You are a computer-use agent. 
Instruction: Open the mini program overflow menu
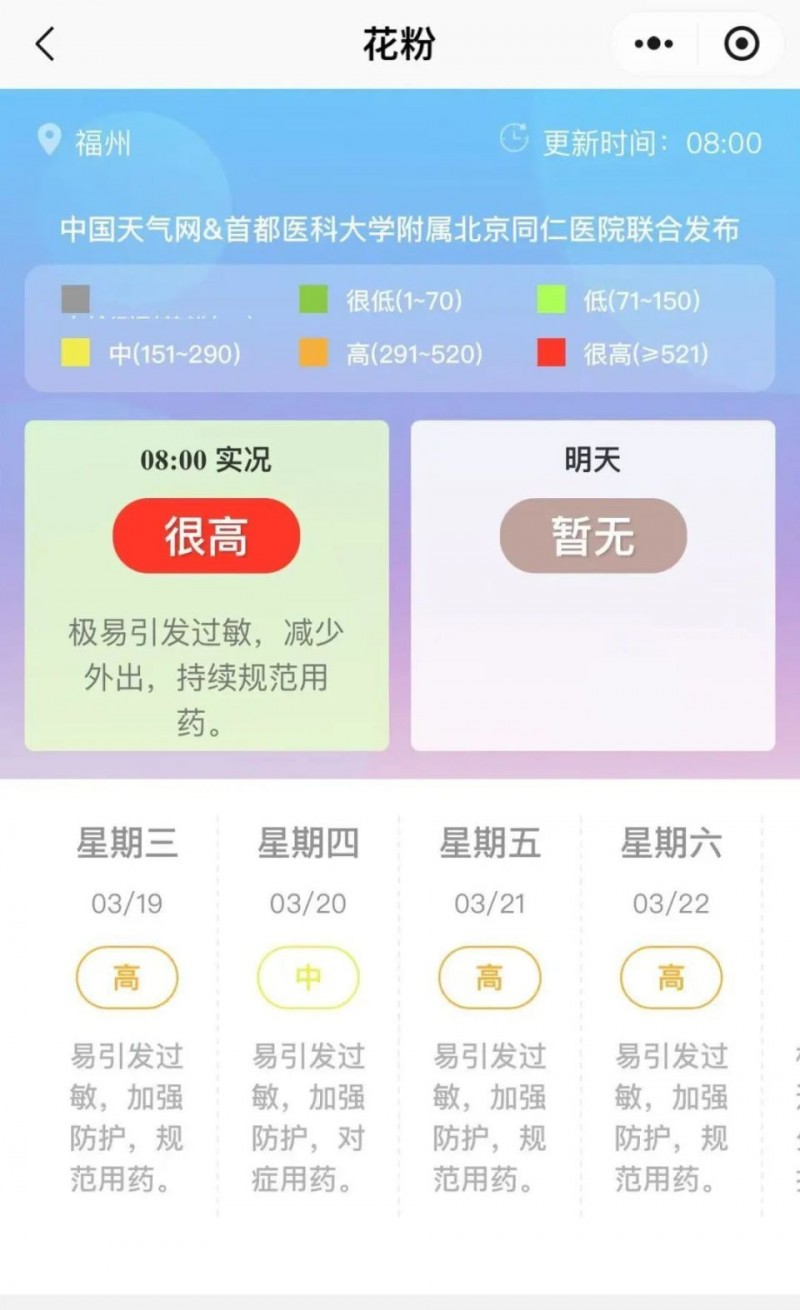point(654,44)
